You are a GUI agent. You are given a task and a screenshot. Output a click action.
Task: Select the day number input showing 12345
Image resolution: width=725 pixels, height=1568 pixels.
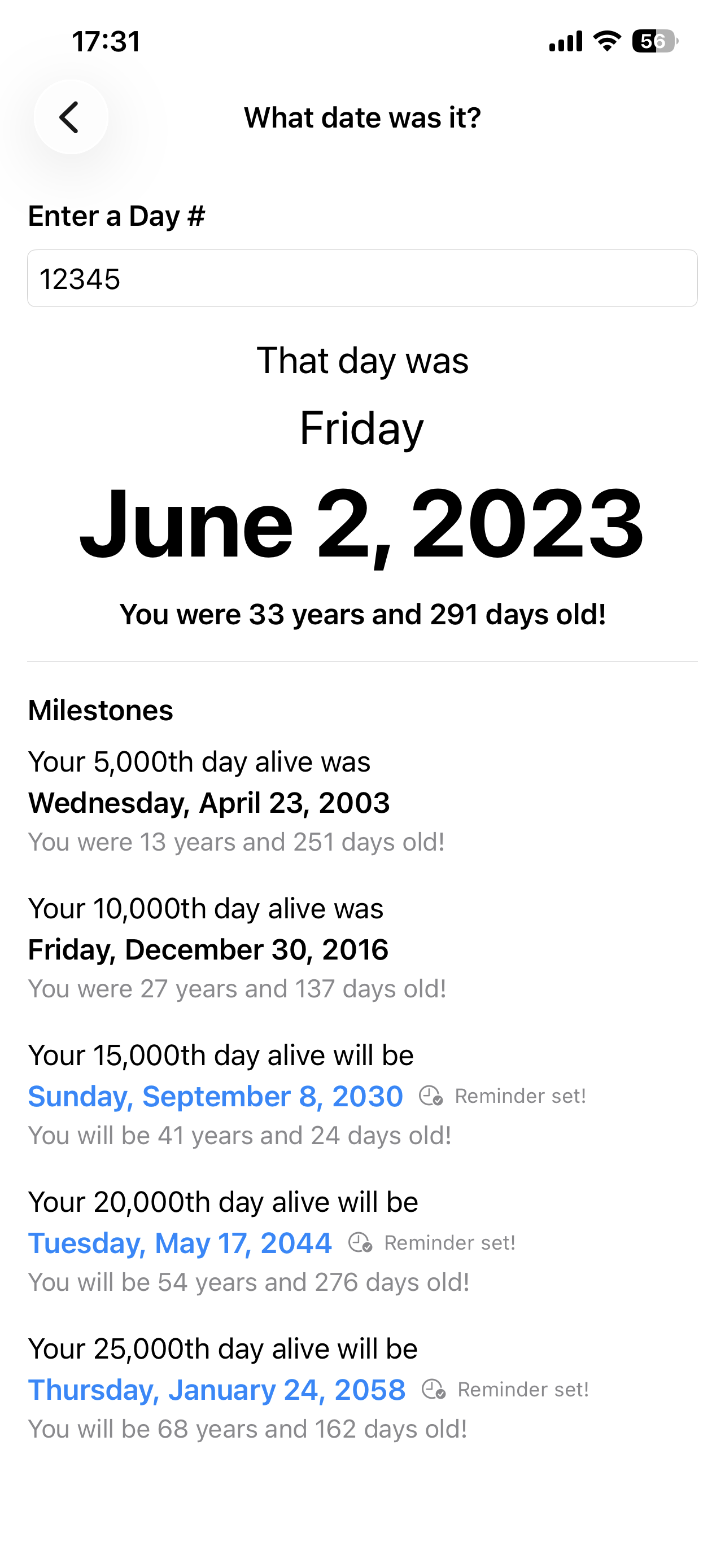pos(362,279)
